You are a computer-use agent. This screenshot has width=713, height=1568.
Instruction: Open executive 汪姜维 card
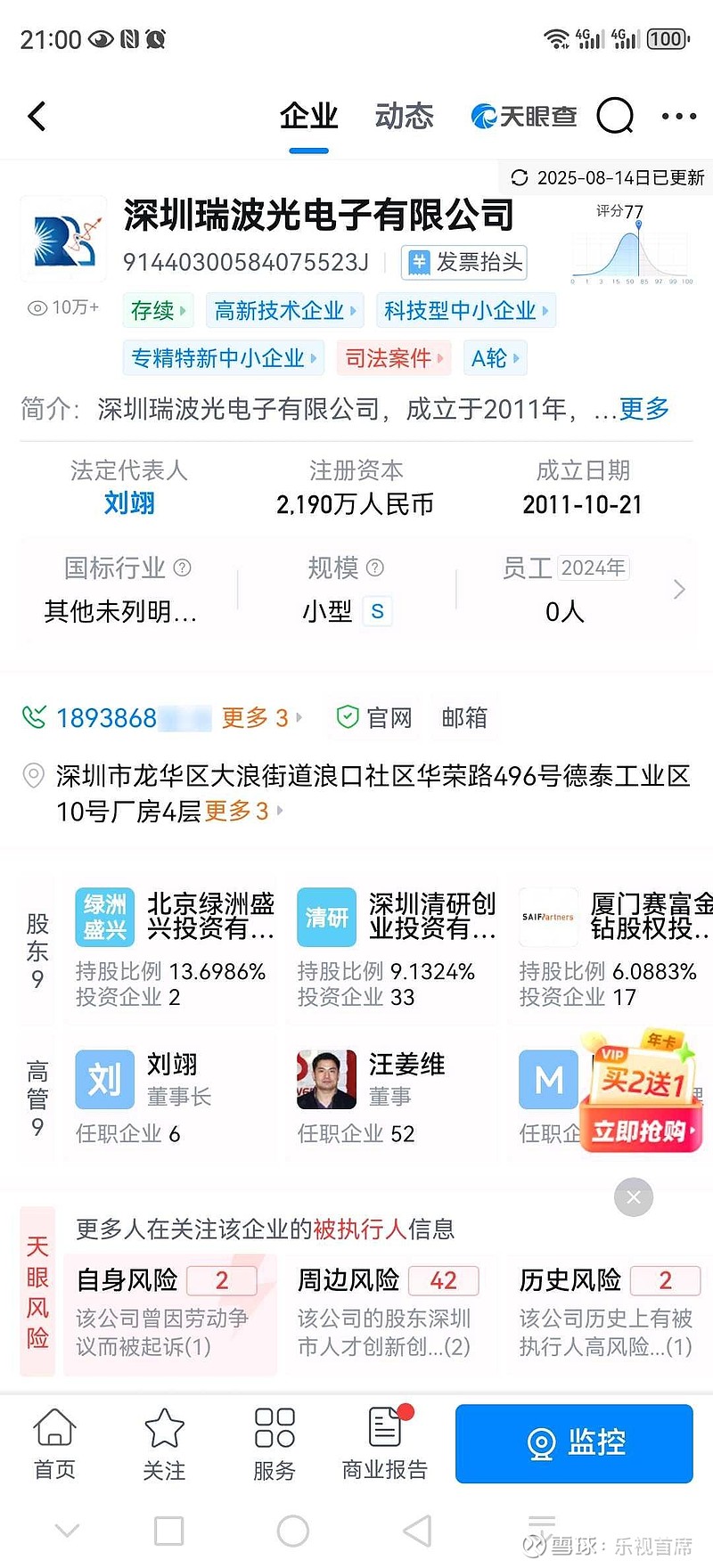(x=394, y=1098)
